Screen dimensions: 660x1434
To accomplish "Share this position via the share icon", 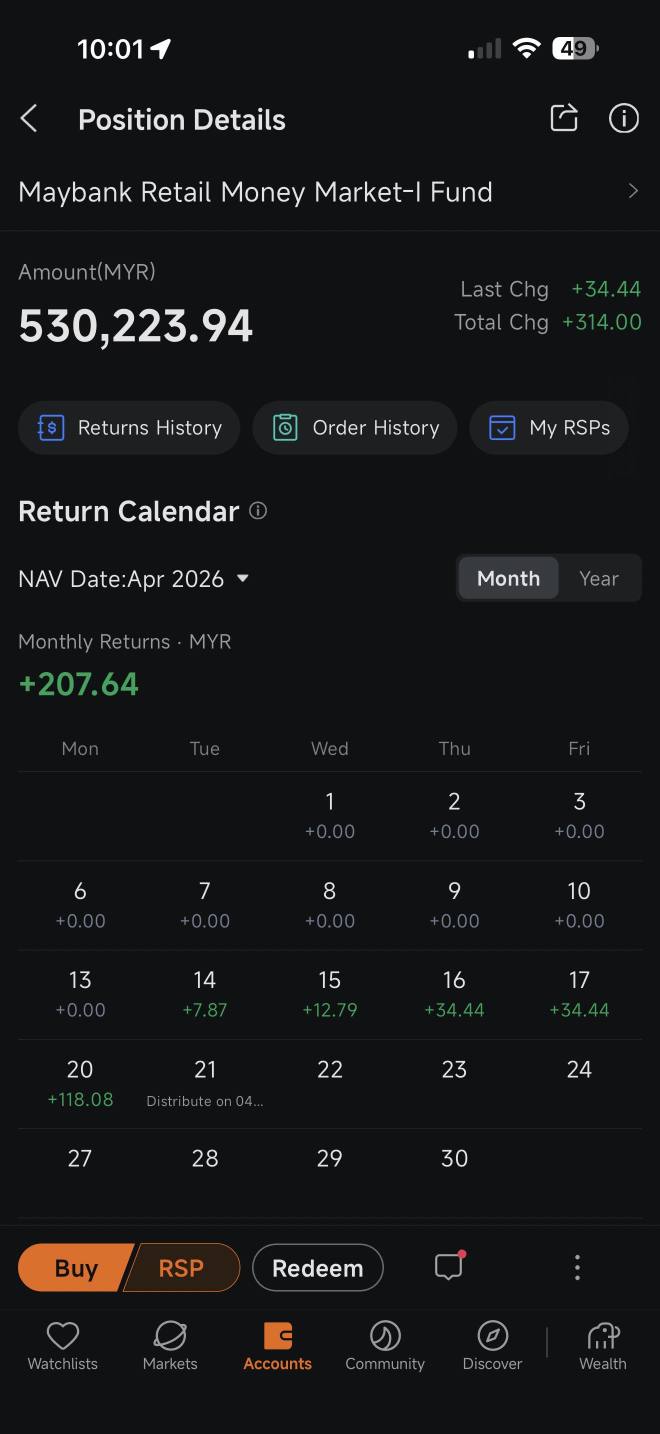I will (564, 118).
